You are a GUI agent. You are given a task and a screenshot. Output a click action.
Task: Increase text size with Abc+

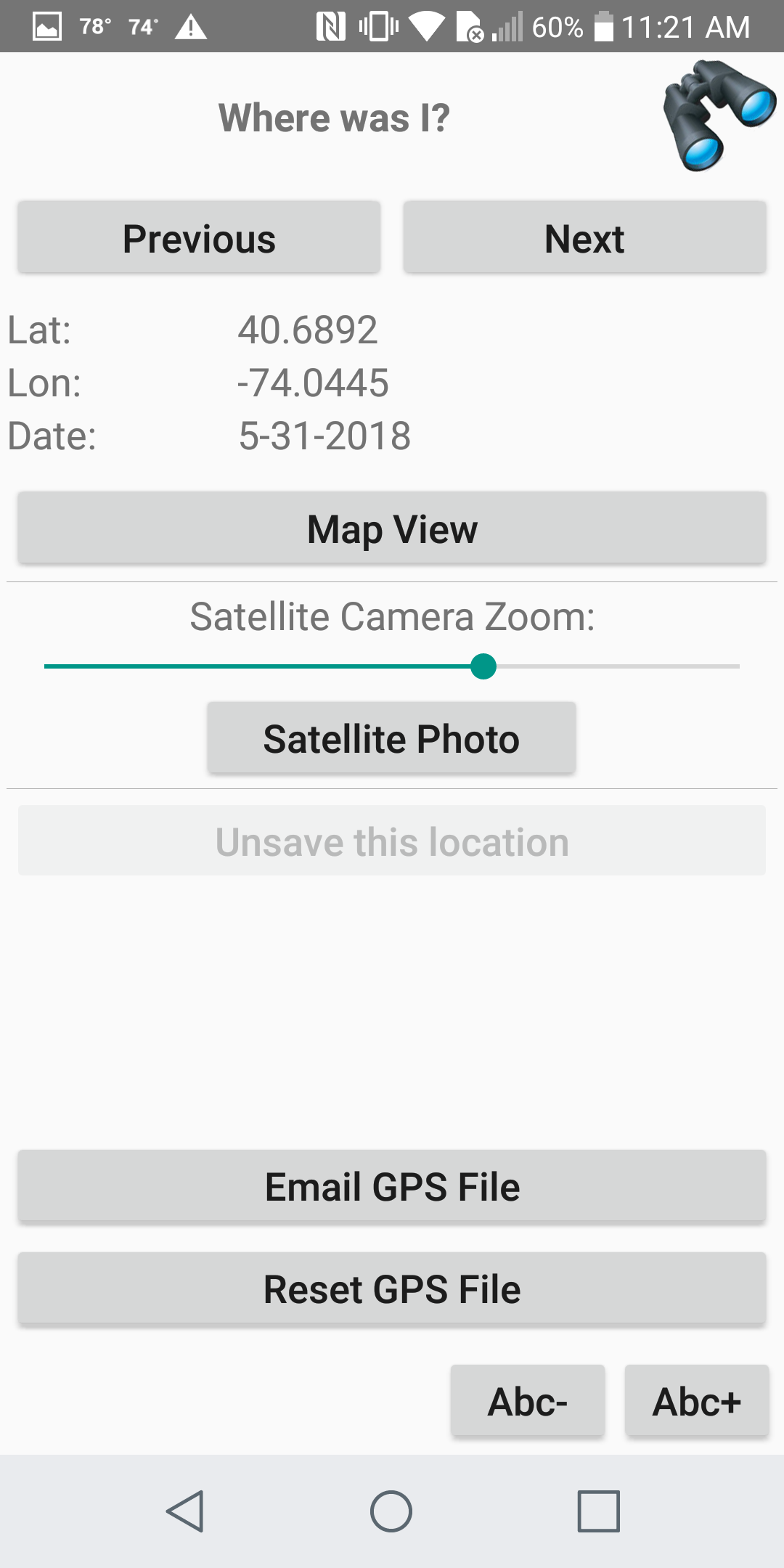(x=697, y=1401)
